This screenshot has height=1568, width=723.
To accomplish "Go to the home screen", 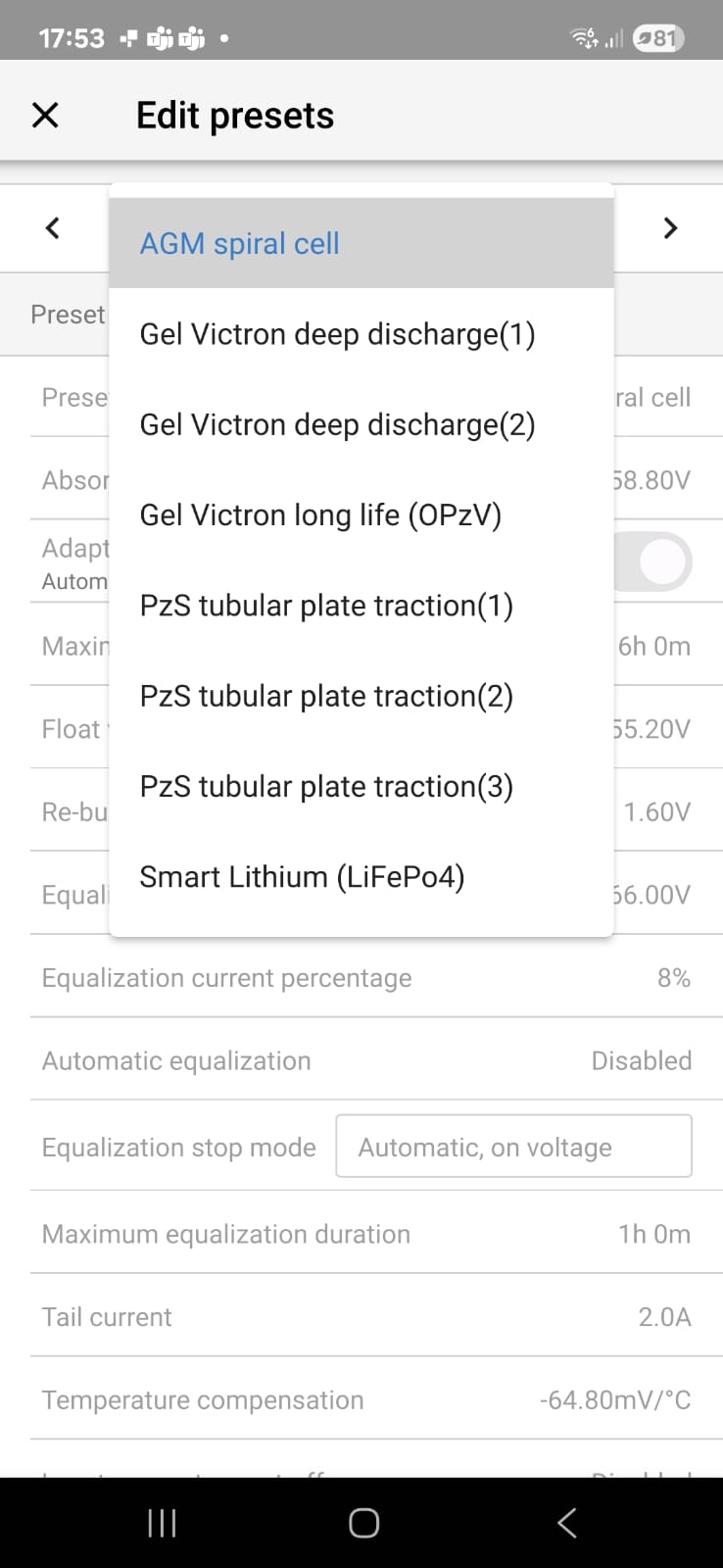I will tap(363, 1522).
